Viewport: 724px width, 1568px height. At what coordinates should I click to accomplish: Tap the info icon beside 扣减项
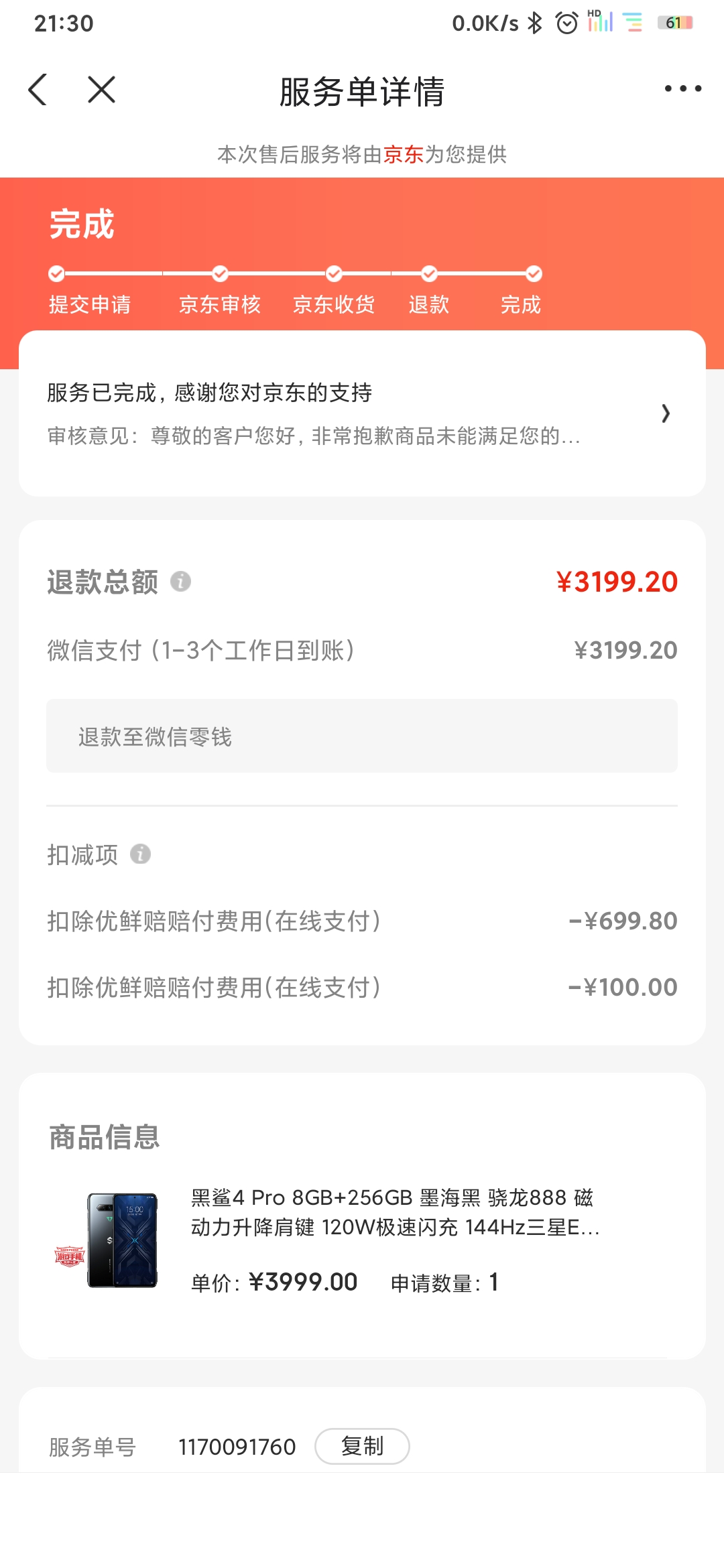140,854
